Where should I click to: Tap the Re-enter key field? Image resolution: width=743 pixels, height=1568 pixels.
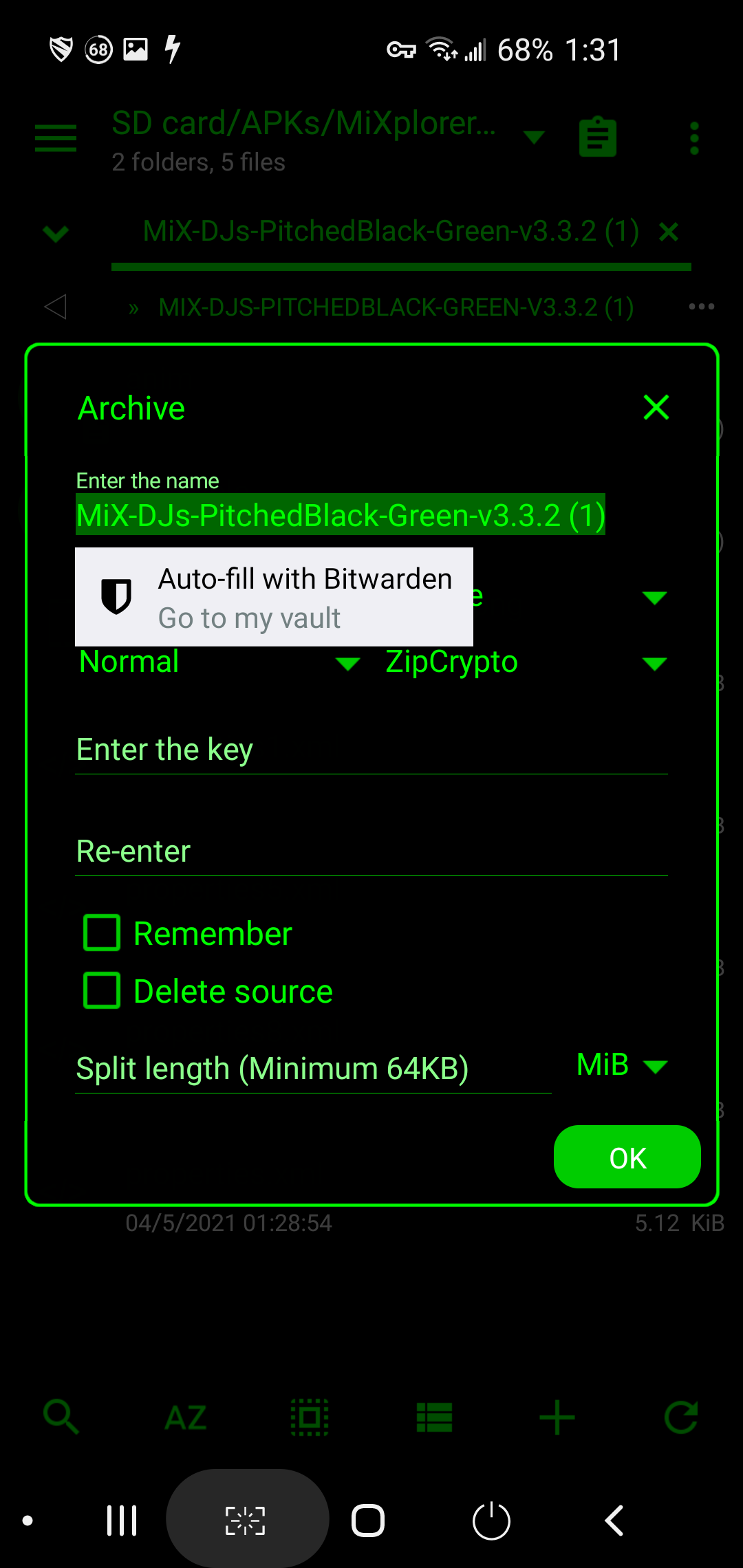click(371, 851)
